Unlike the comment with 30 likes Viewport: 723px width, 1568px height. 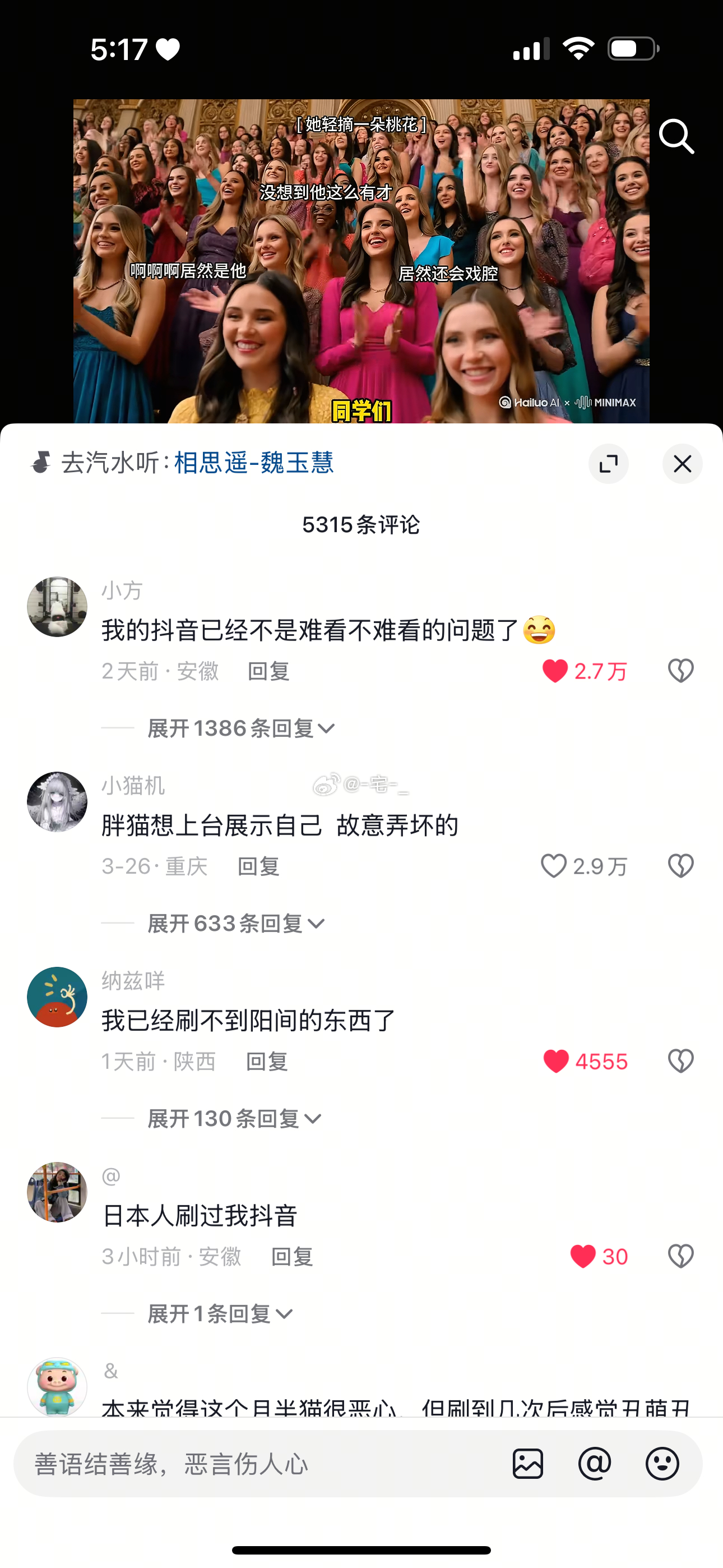click(582, 1256)
